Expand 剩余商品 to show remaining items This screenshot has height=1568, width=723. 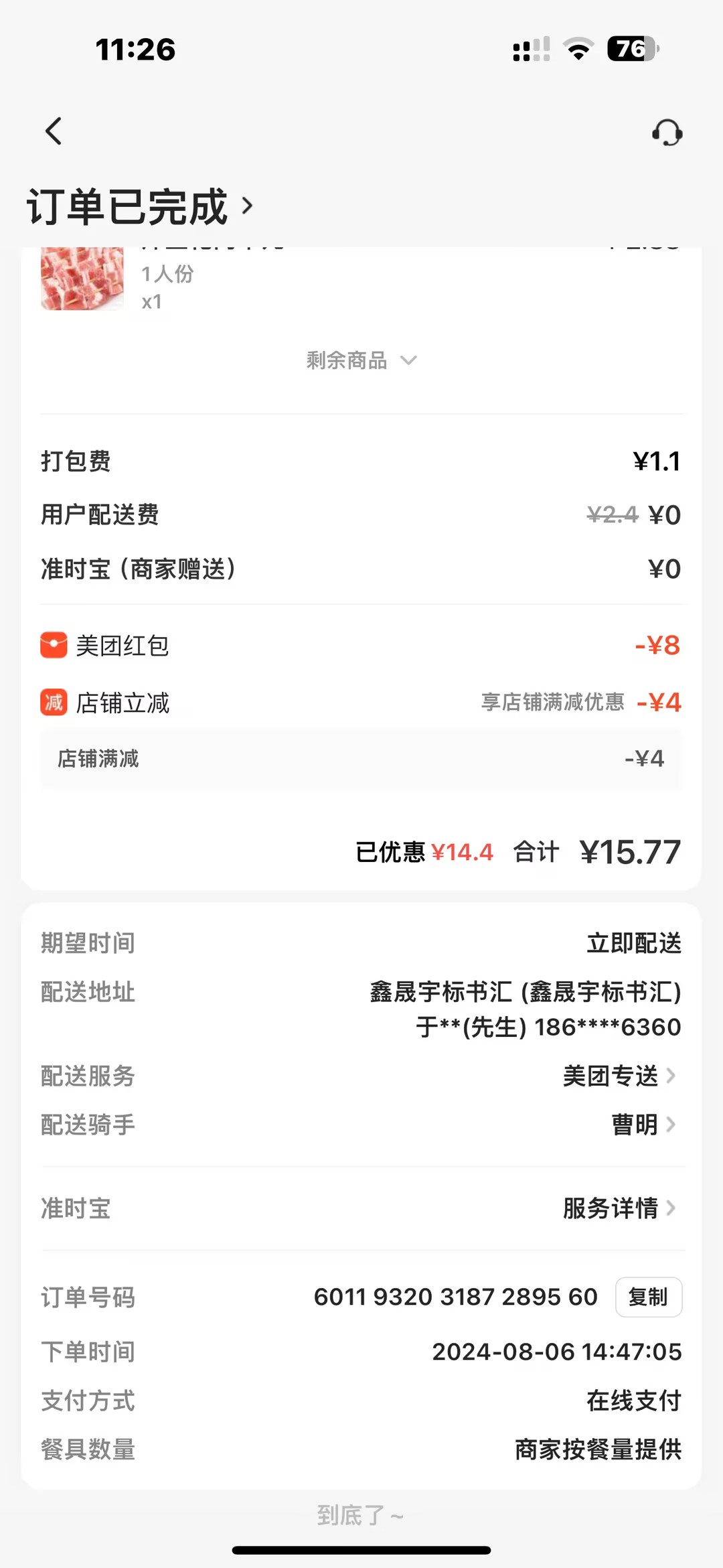pos(361,360)
